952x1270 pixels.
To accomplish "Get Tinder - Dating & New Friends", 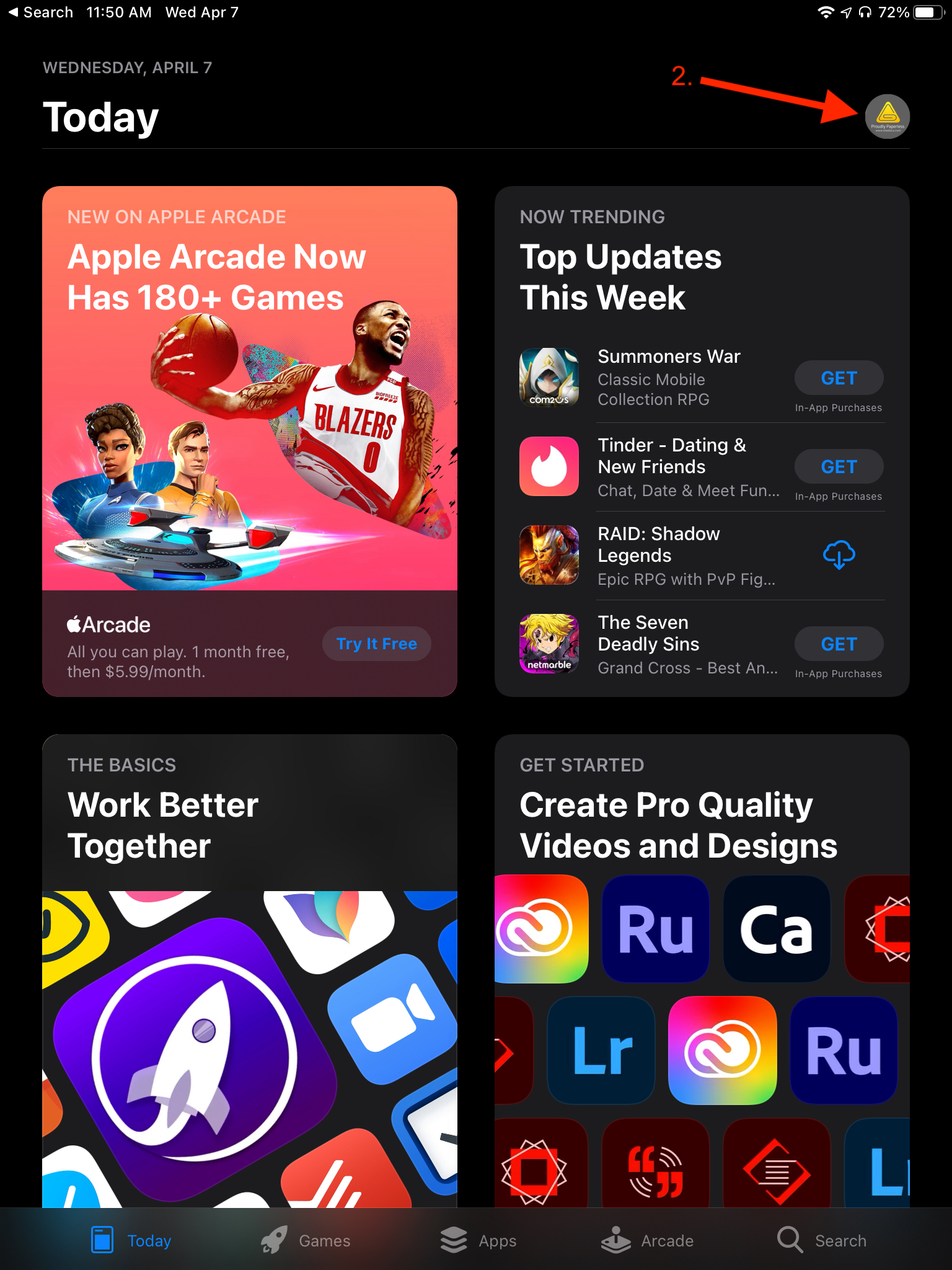I will (x=838, y=466).
